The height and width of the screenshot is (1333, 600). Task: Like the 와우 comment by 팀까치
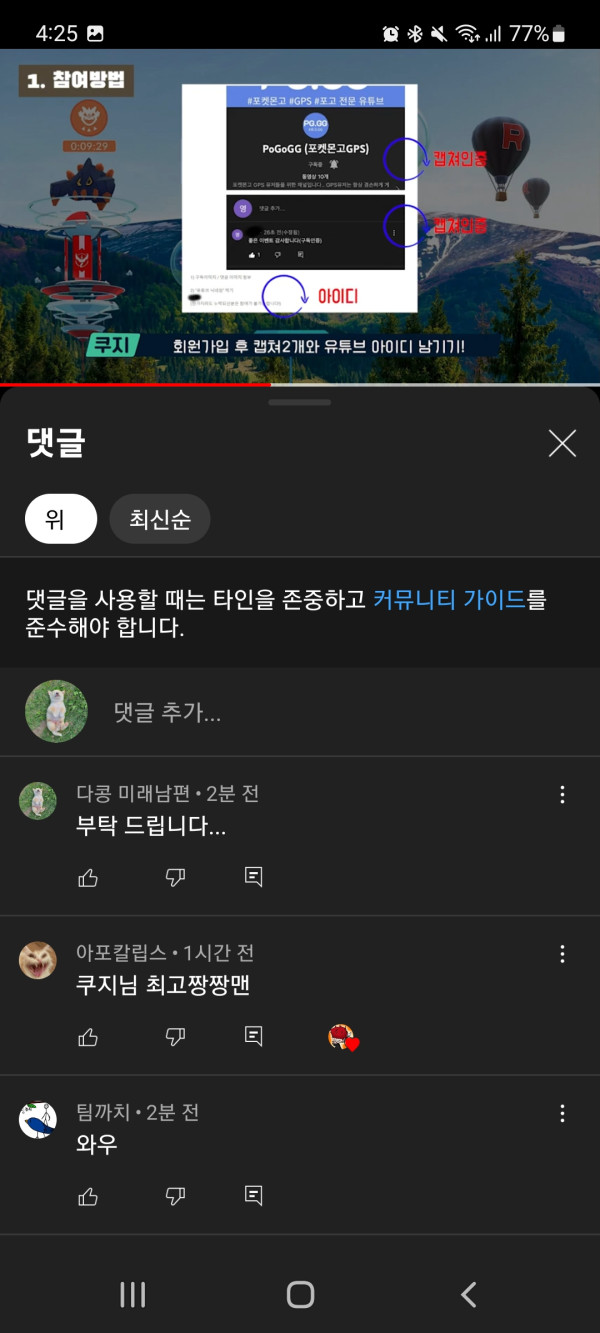click(88, 1195)
